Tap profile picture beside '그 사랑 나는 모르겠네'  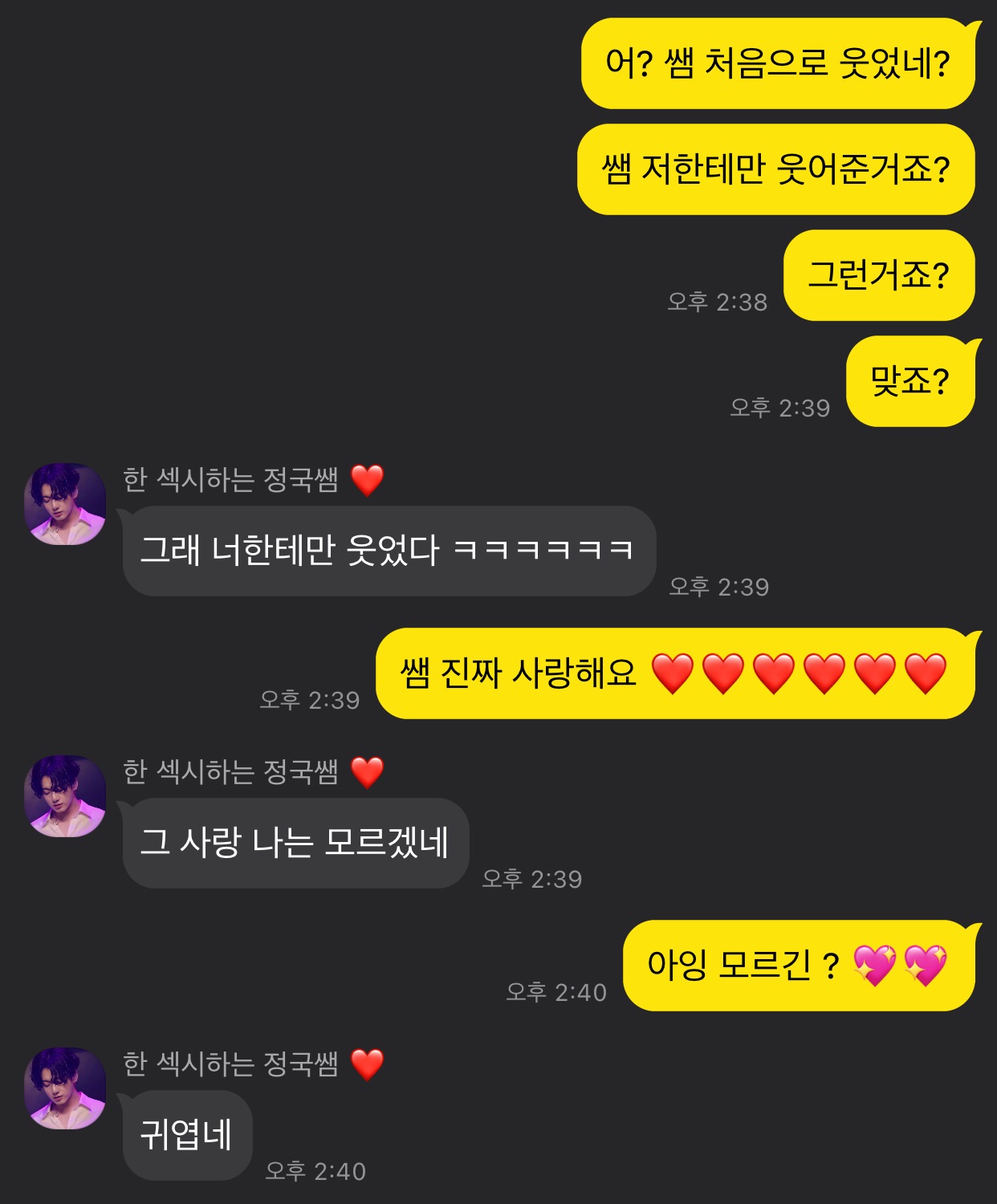pyautogui.click(x=65, y=796)
